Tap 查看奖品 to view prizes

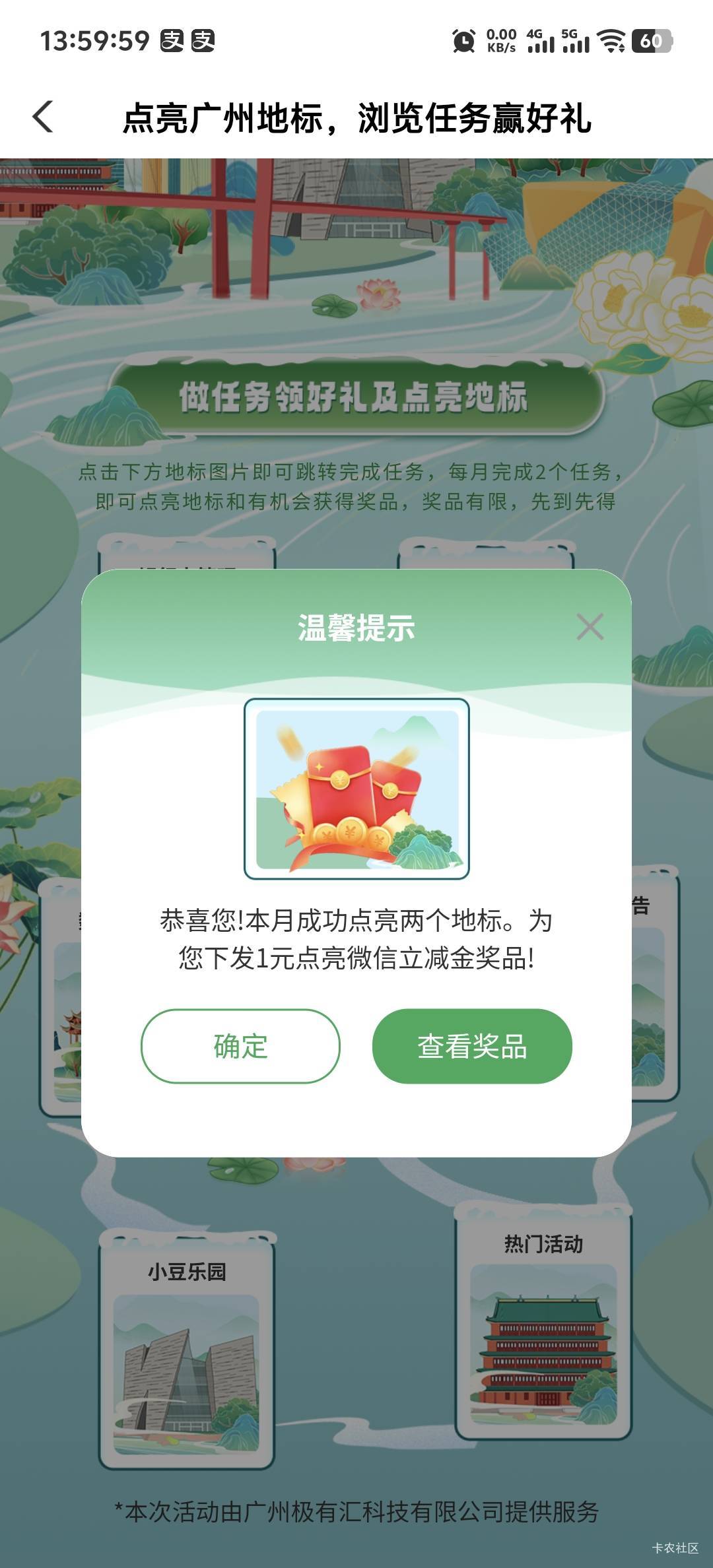472,1046
